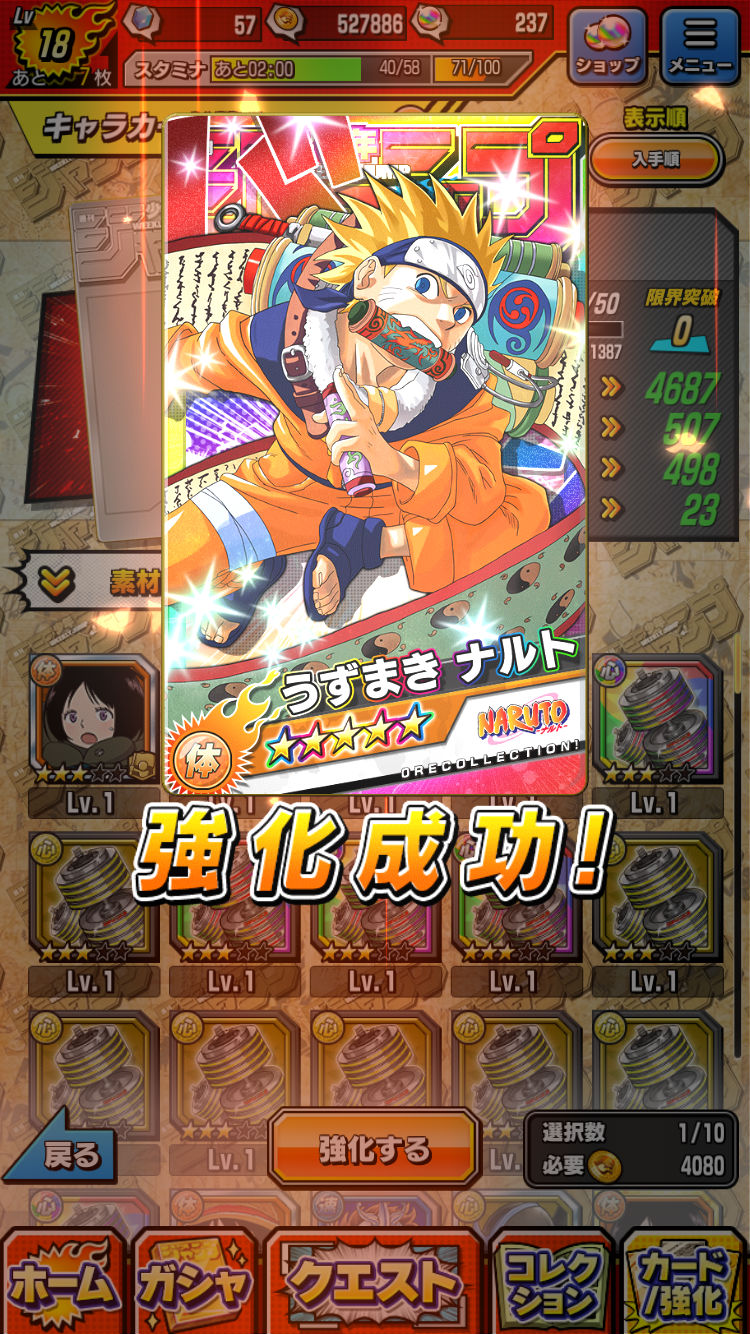Tap 強化する to enhance the card

click(374, 1149)
